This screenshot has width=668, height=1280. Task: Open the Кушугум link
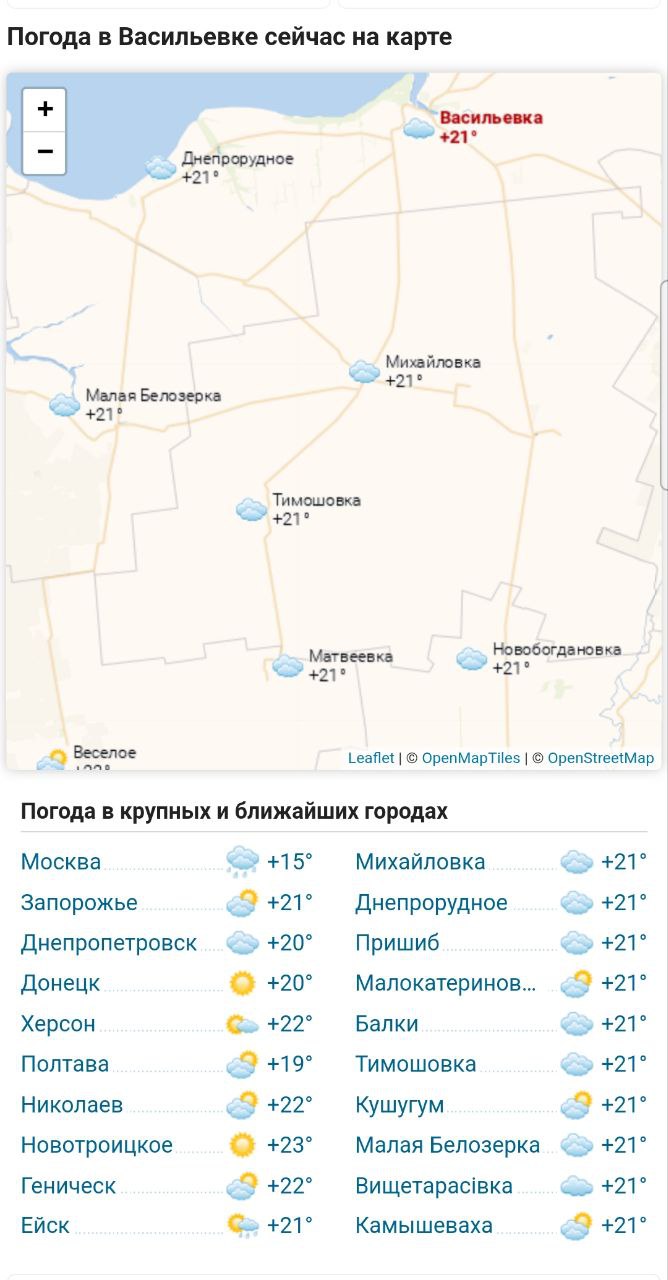point(400,1105)
